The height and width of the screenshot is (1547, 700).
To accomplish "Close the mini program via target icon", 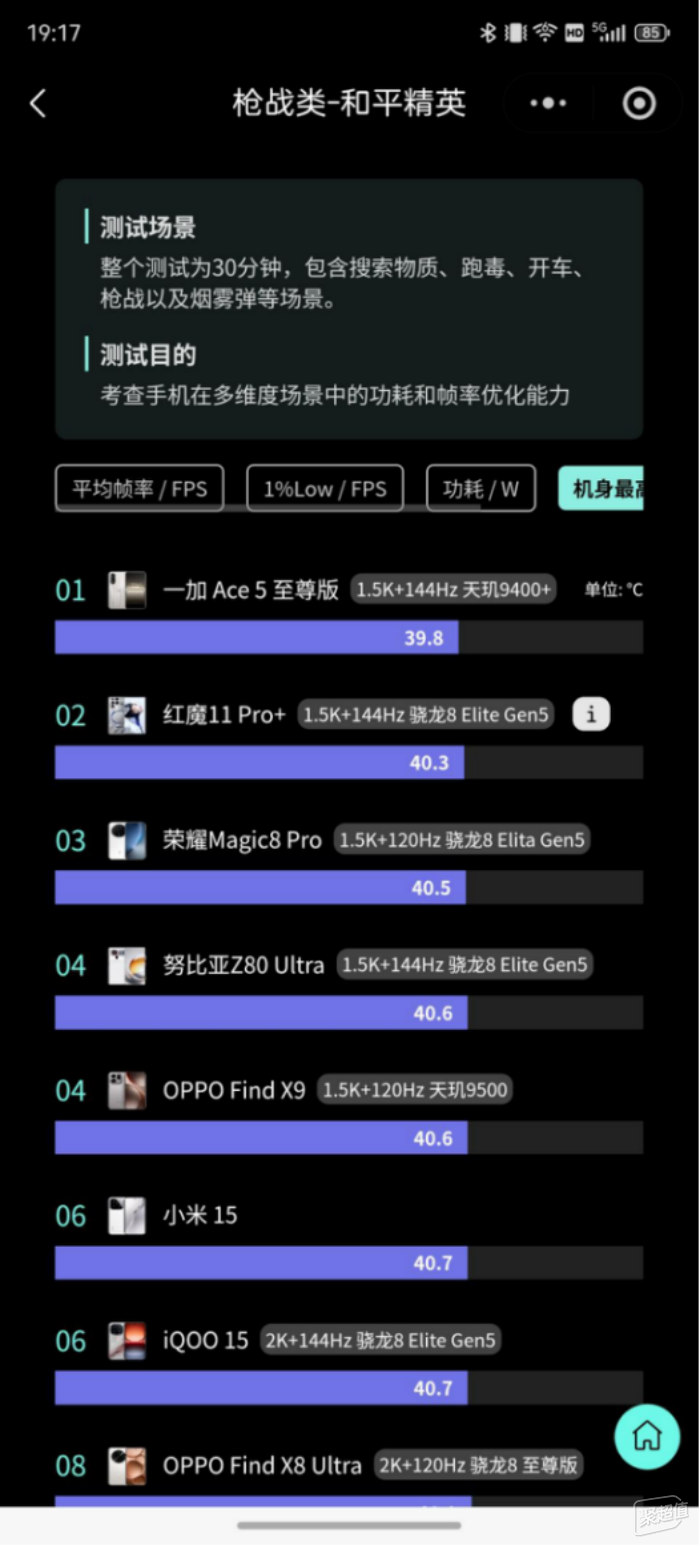I will tap(639, 103).
